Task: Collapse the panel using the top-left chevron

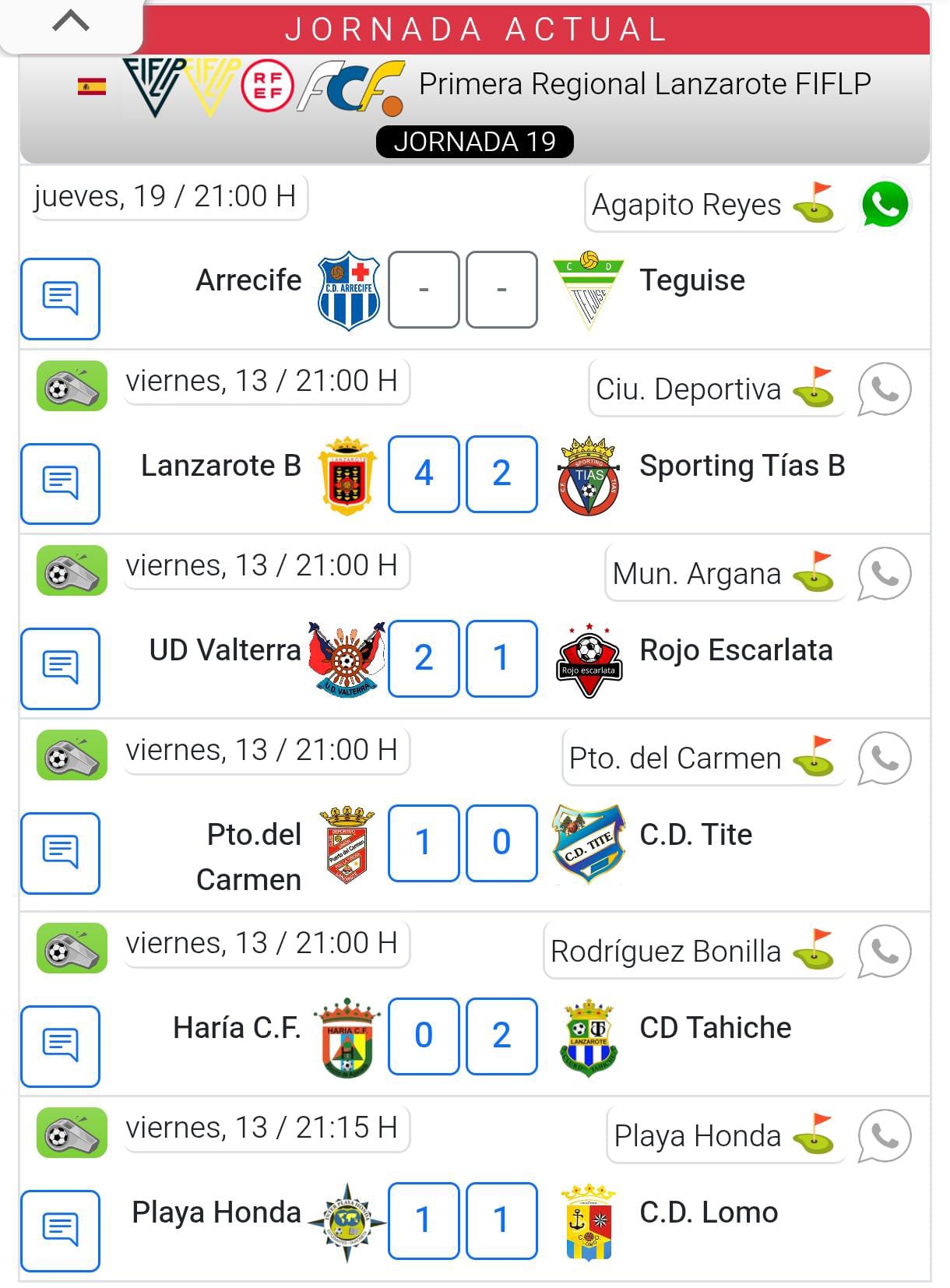Action: coord(71,21)
